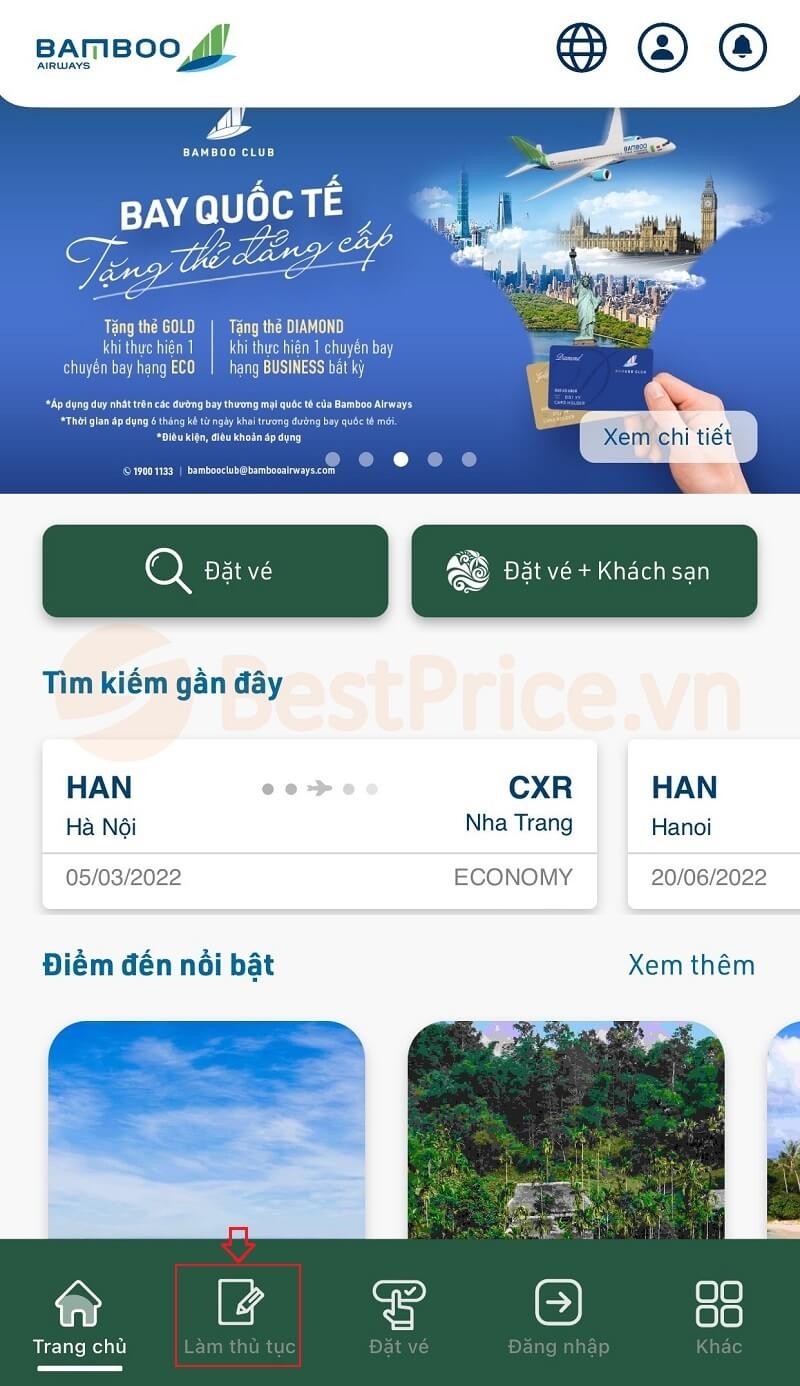Open Đặt vé + Khách sạn

tap(584, 571)
